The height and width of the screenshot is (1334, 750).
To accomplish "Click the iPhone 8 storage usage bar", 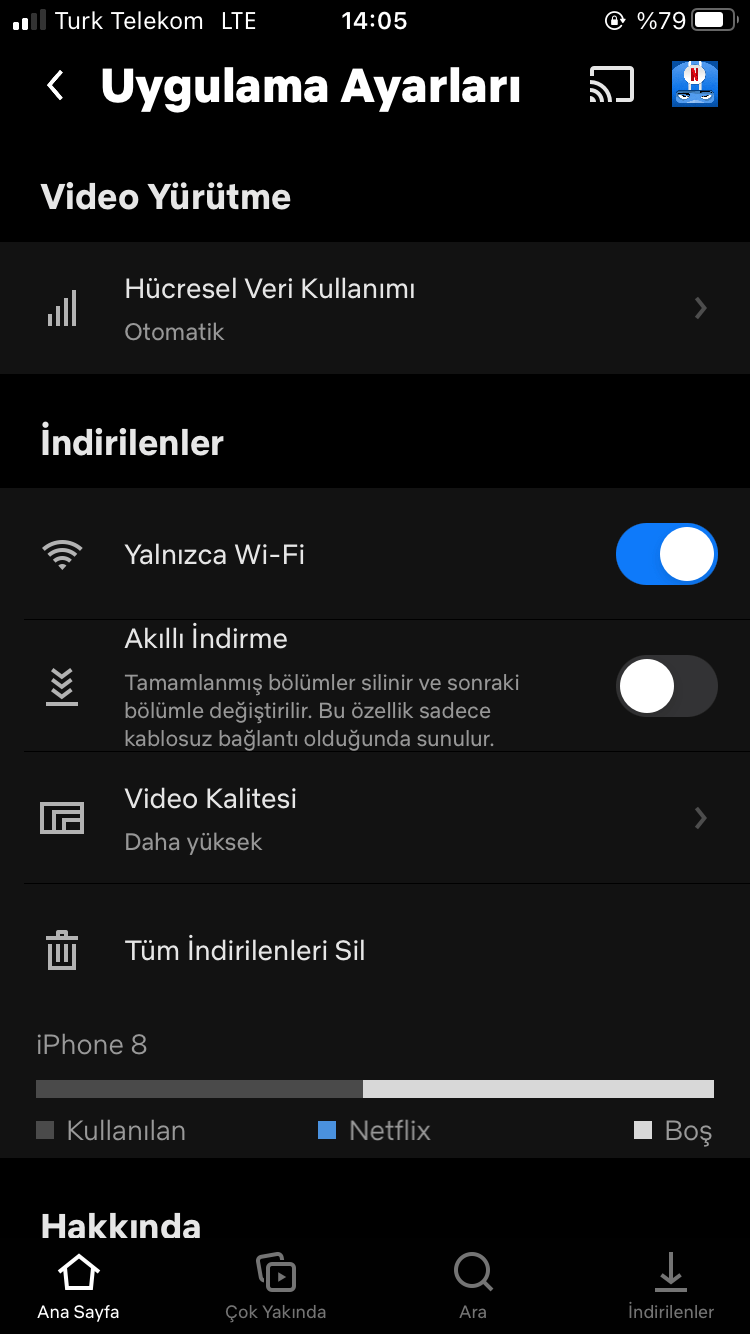I will click(375, 1088).
